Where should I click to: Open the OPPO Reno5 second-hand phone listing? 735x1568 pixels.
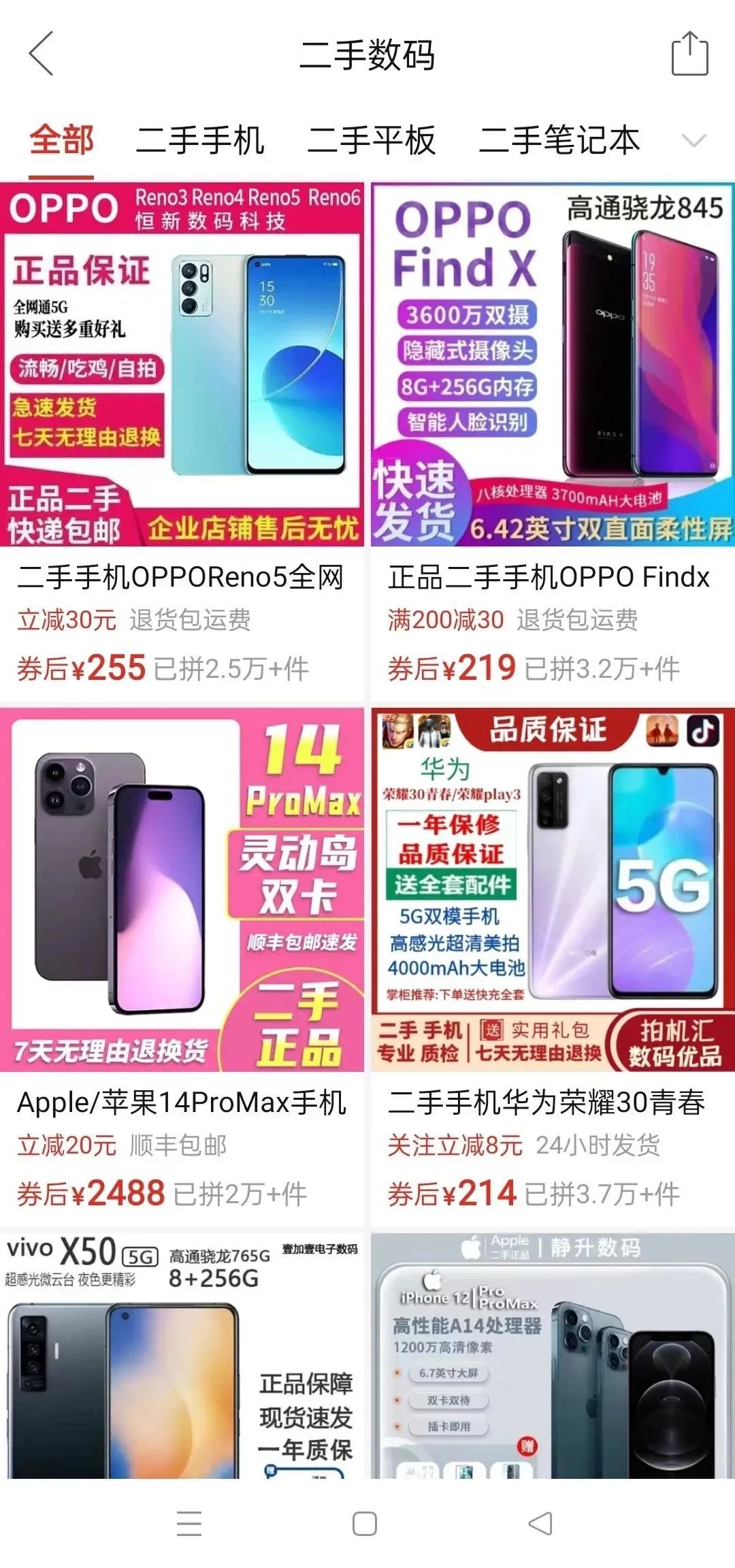182,441
